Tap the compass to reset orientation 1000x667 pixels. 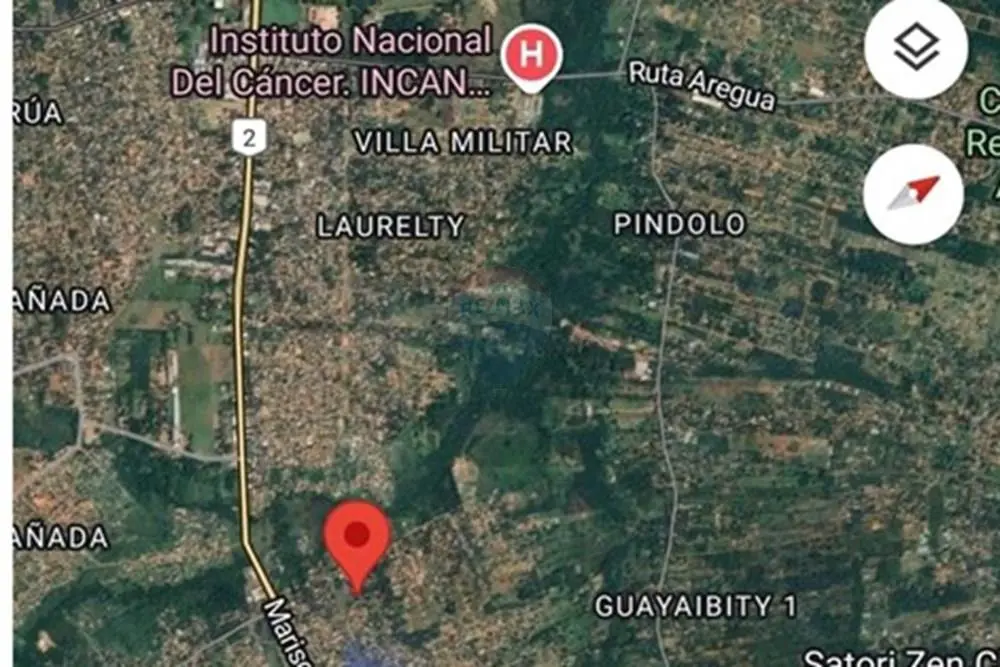click(x=913, y=194)
